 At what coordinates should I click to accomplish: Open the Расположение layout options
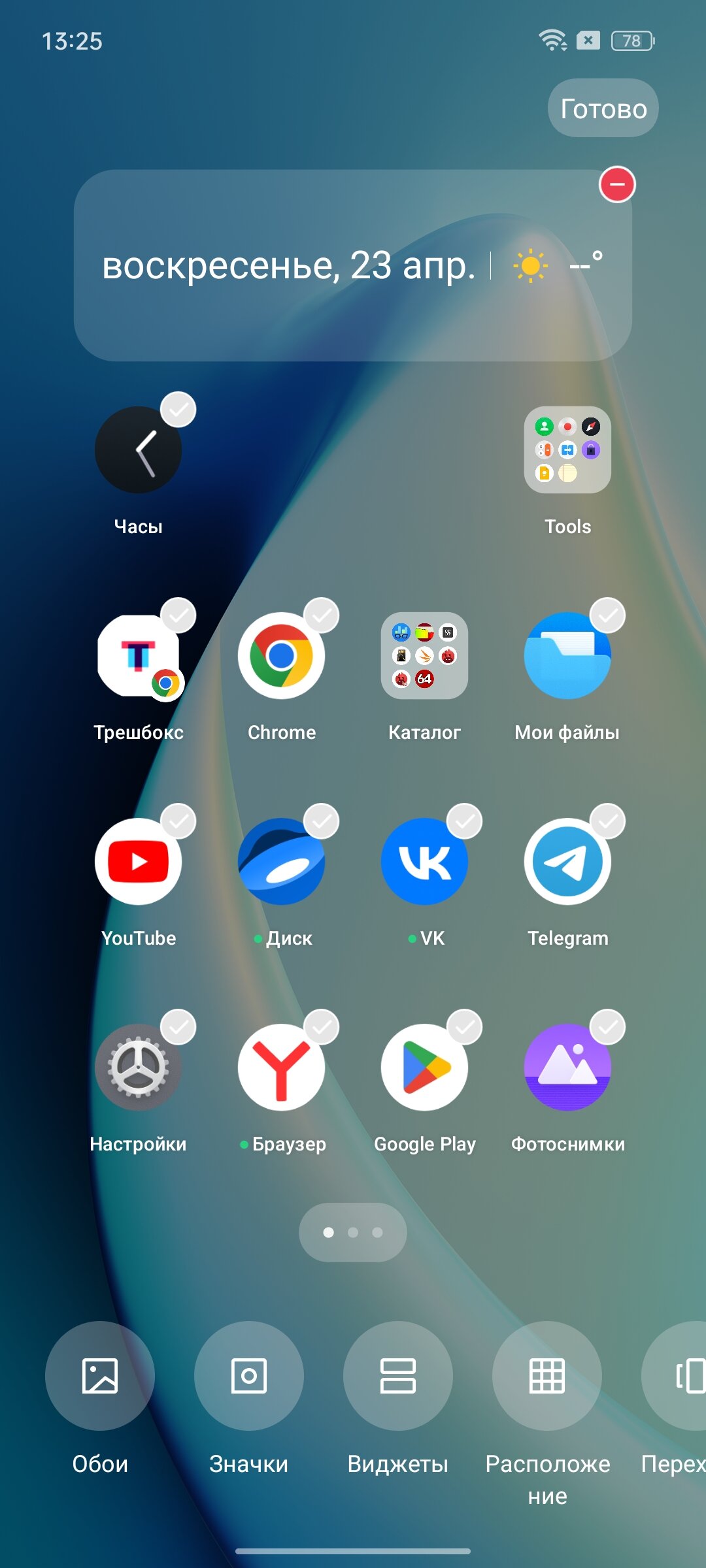[547, 1376]
